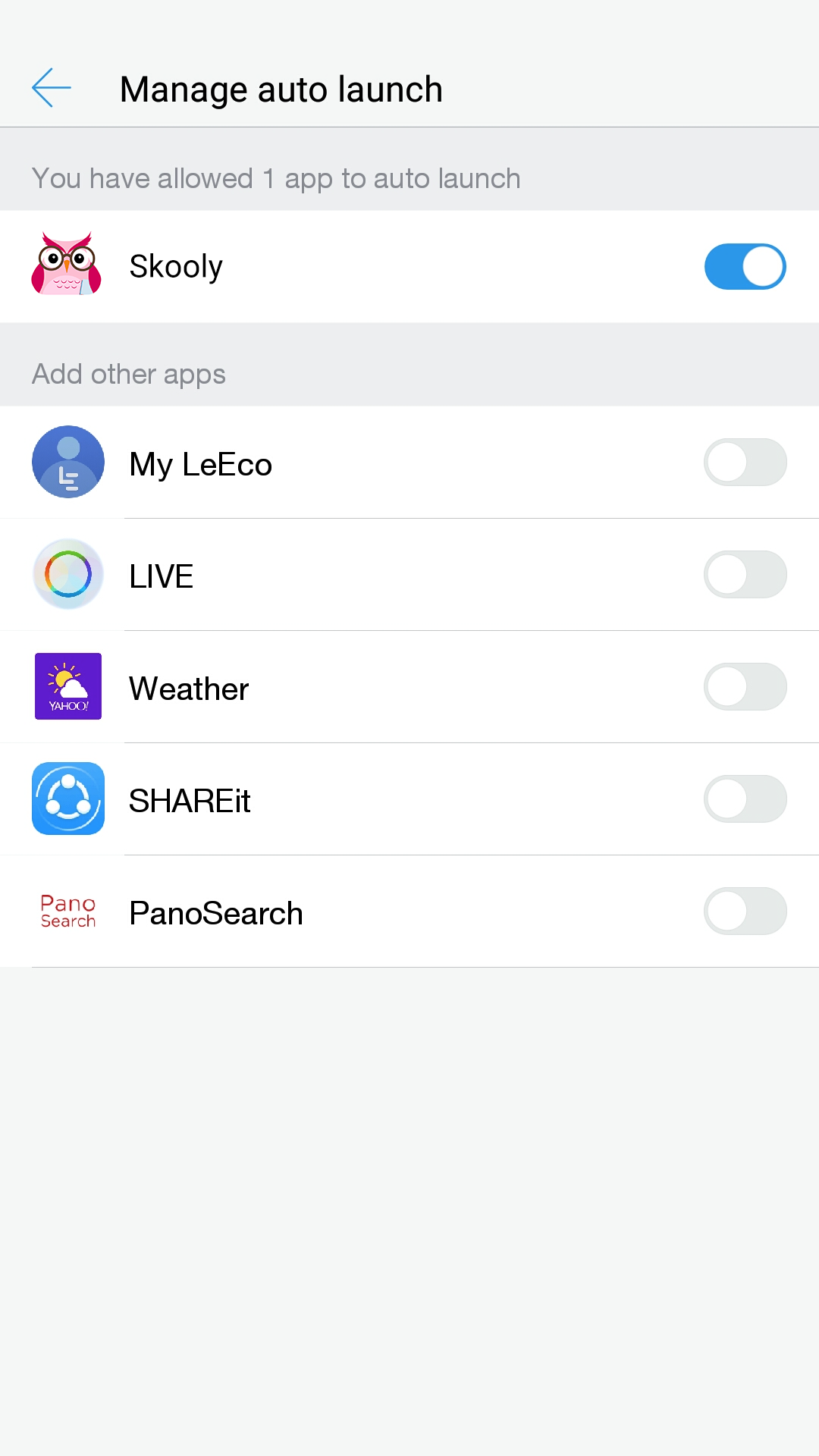Toggle the SHAREit auto launch switch

tap(745, 799)
